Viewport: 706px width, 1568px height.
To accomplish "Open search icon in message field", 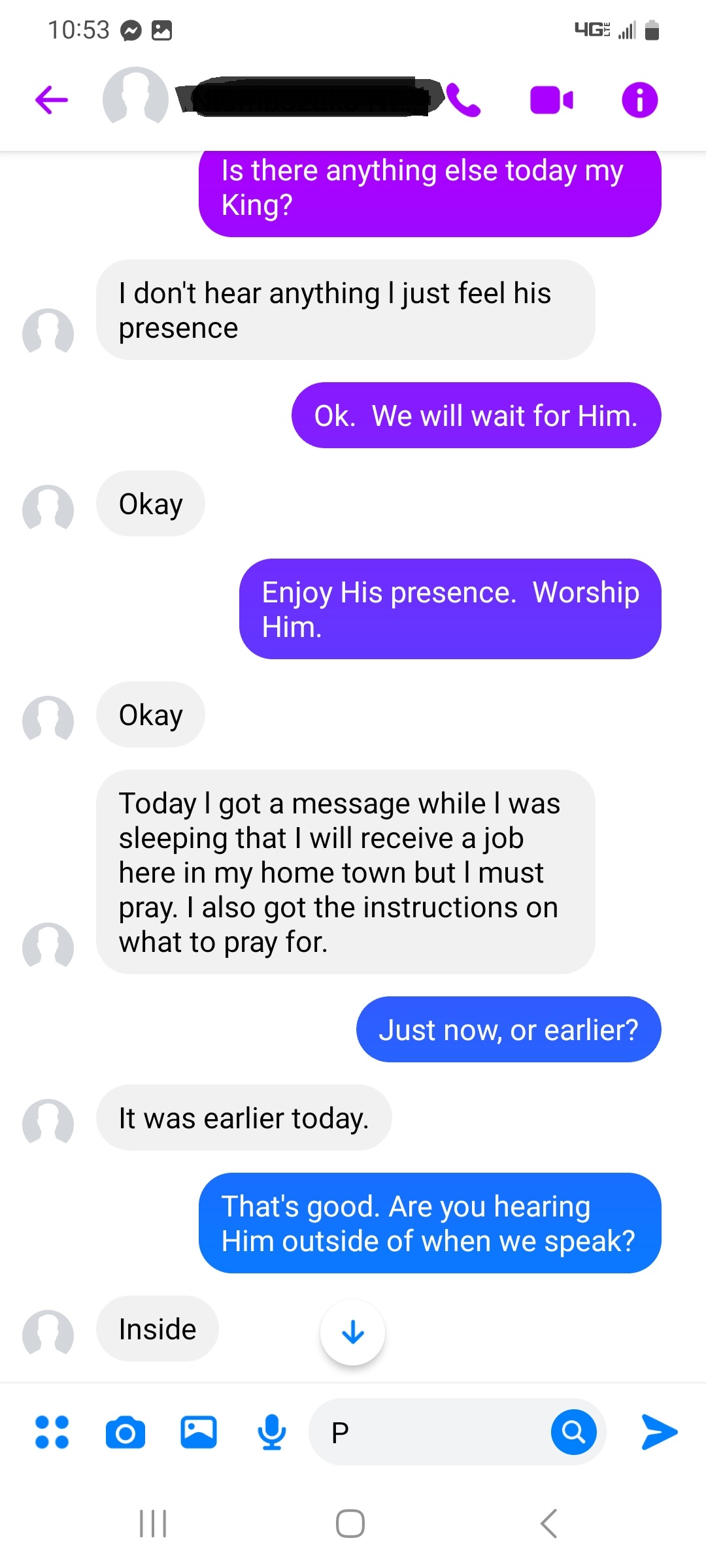I will point(573,1432).
